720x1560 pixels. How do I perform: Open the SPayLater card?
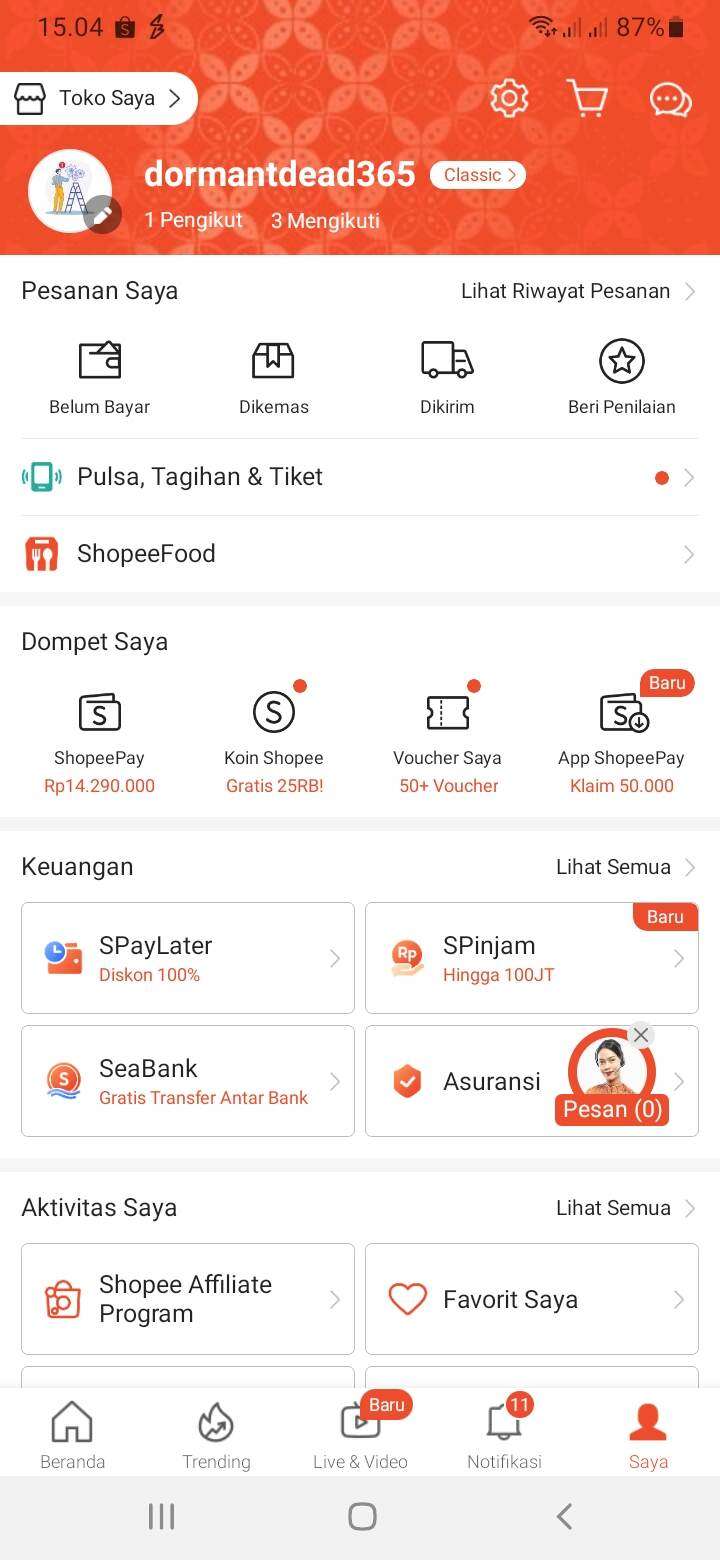click(188, 958)
